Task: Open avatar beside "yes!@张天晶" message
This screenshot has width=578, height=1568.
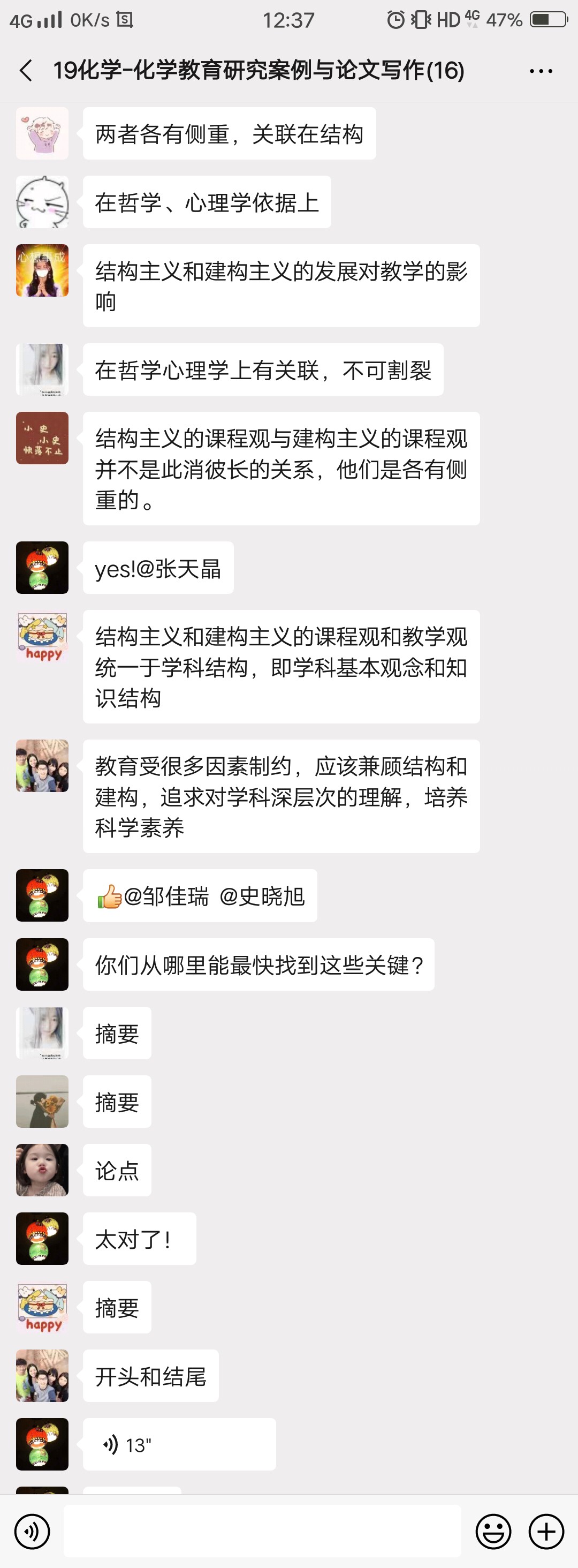Action: (x=42, y=567)
